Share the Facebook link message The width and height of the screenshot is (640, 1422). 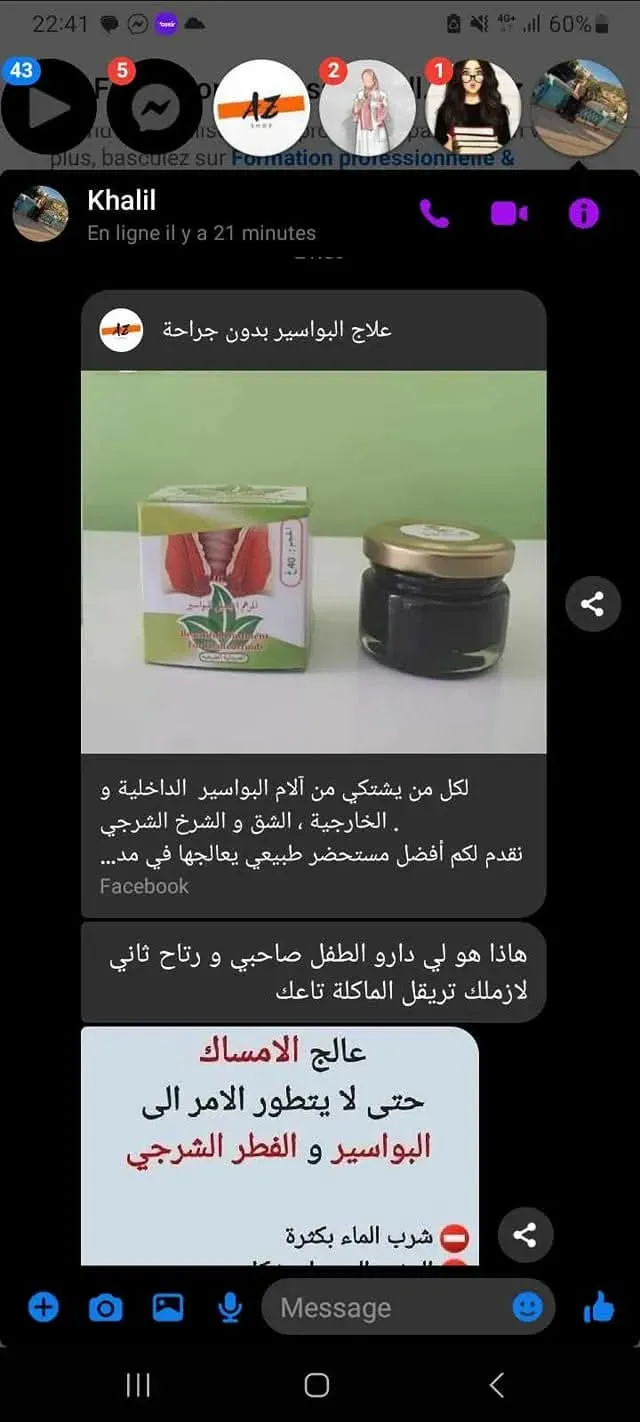pos(592,604)
